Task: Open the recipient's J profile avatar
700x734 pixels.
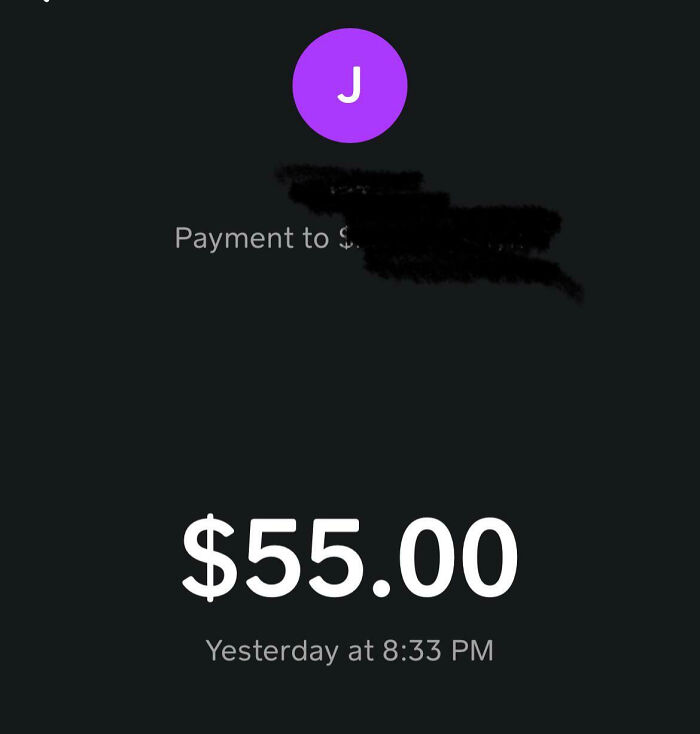Action: click(350, 86)
